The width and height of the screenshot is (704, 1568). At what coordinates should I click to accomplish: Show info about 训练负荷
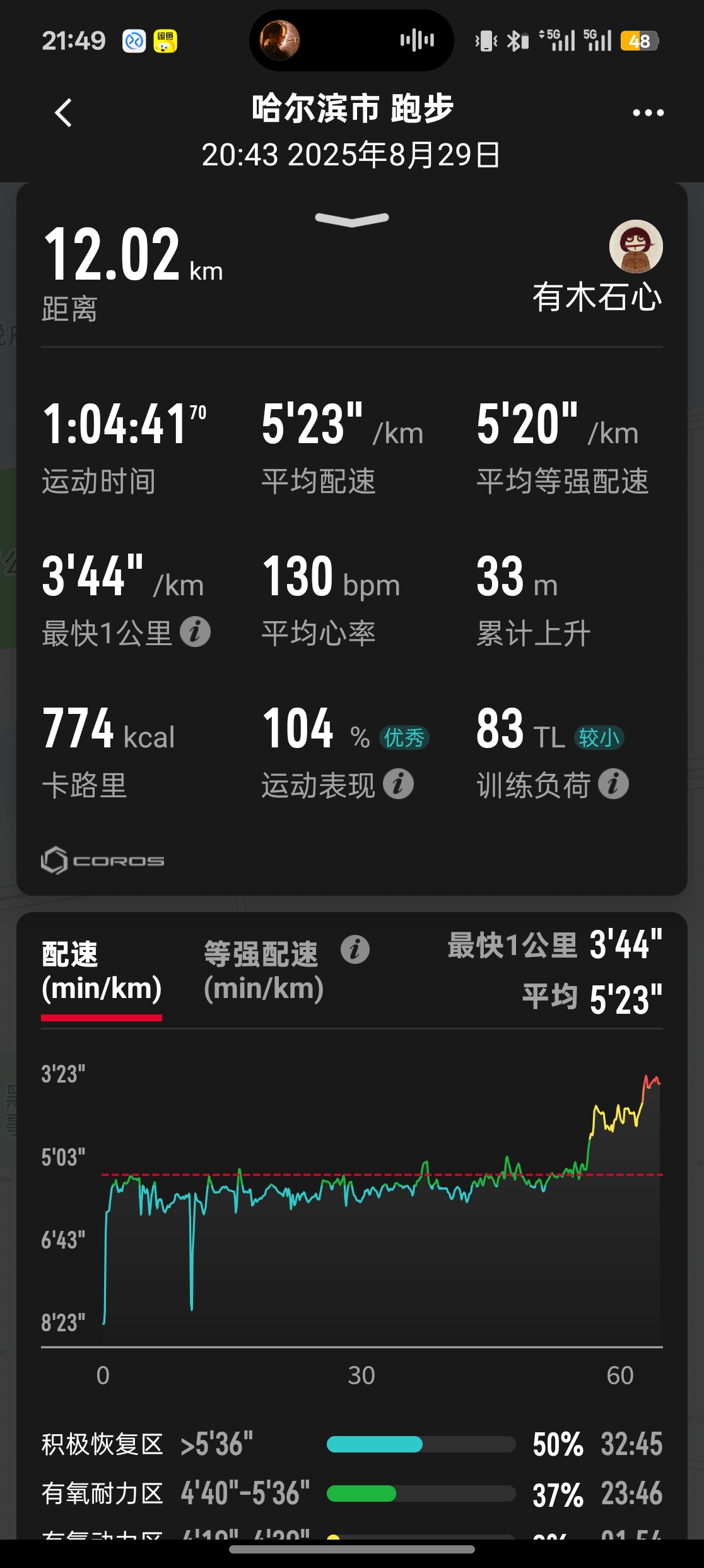(613, 785)
